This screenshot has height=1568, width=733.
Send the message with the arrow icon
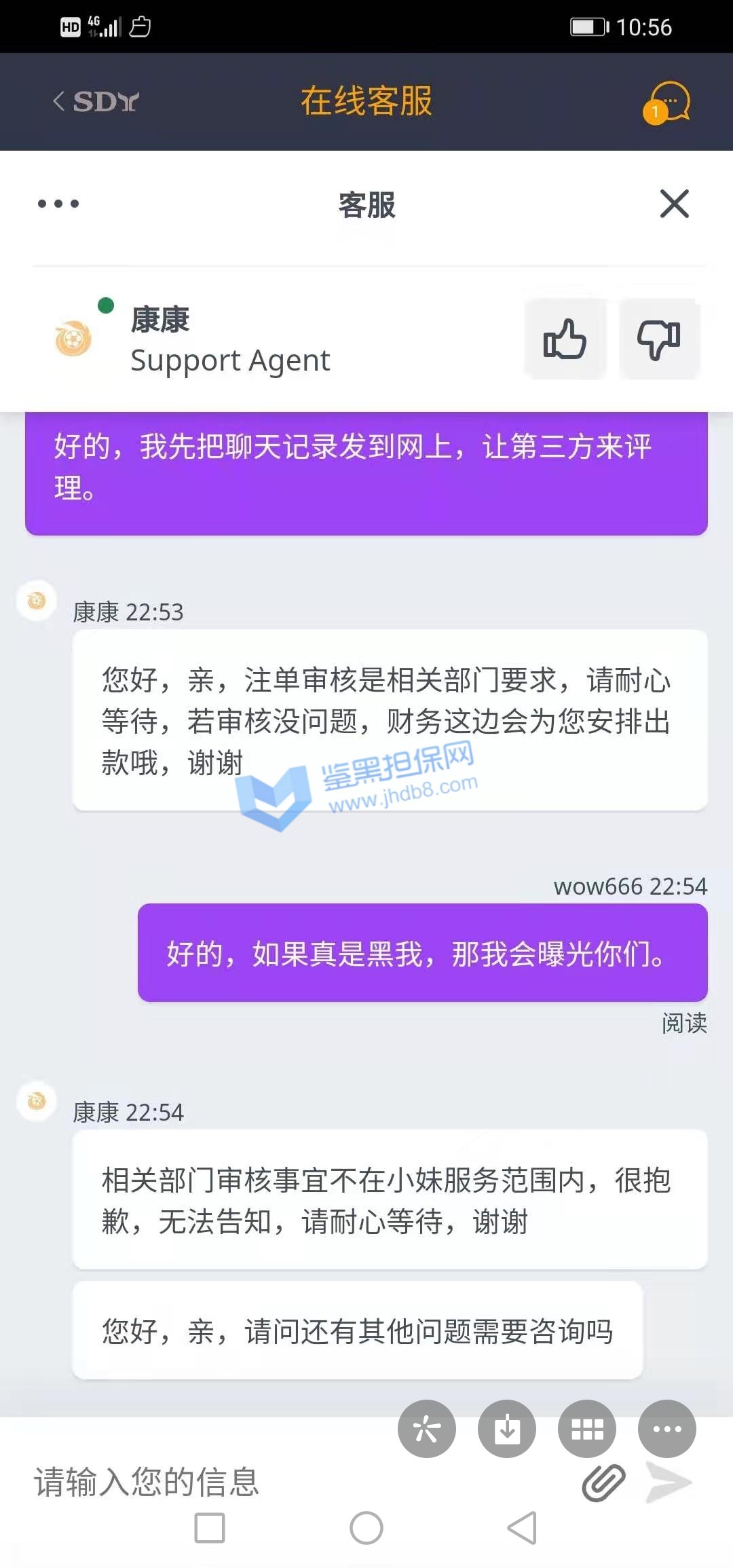pos(669,1482)
